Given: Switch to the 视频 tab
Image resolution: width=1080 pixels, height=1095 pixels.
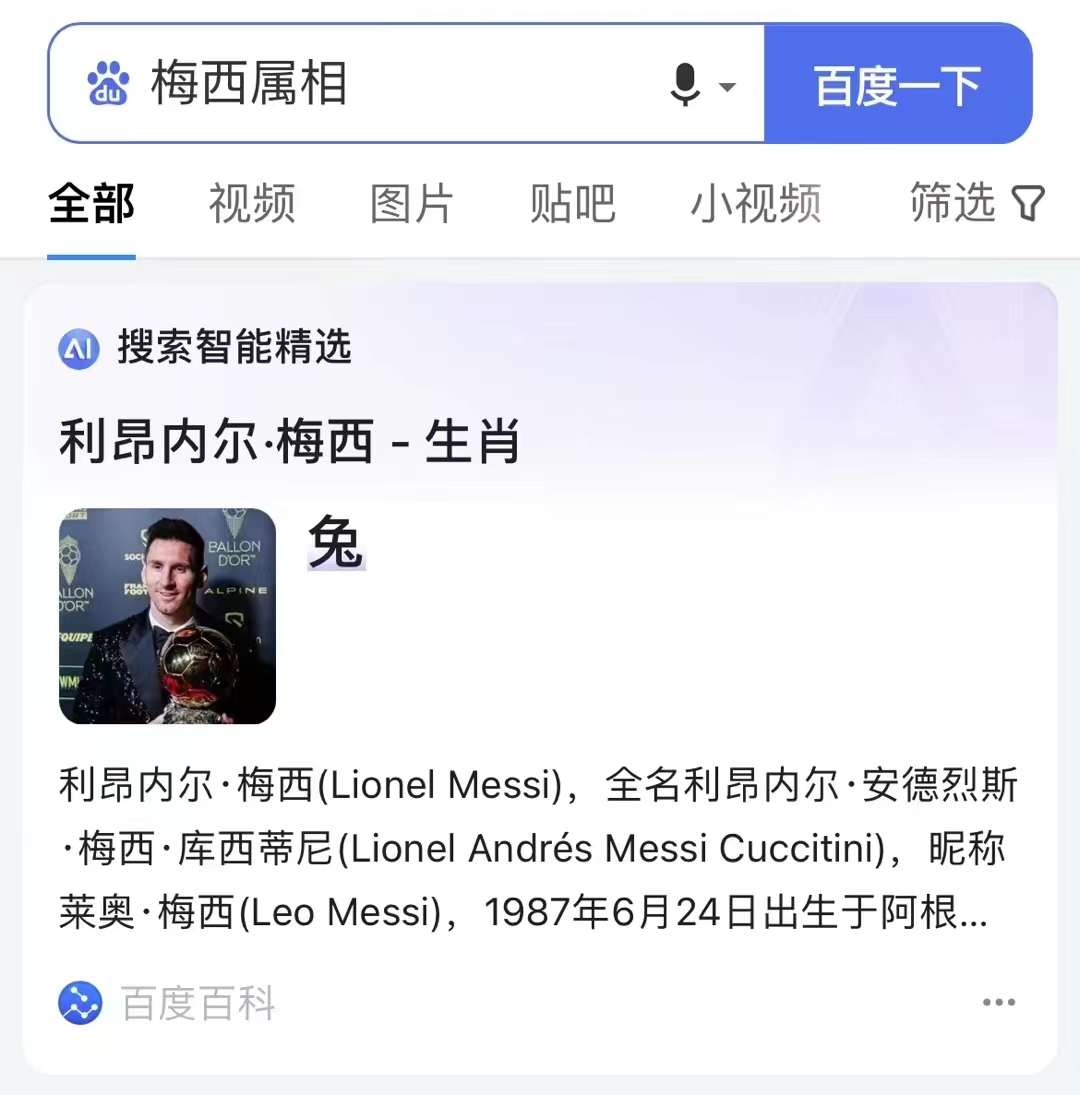Looking at the screenshot, I should point(251,204).
